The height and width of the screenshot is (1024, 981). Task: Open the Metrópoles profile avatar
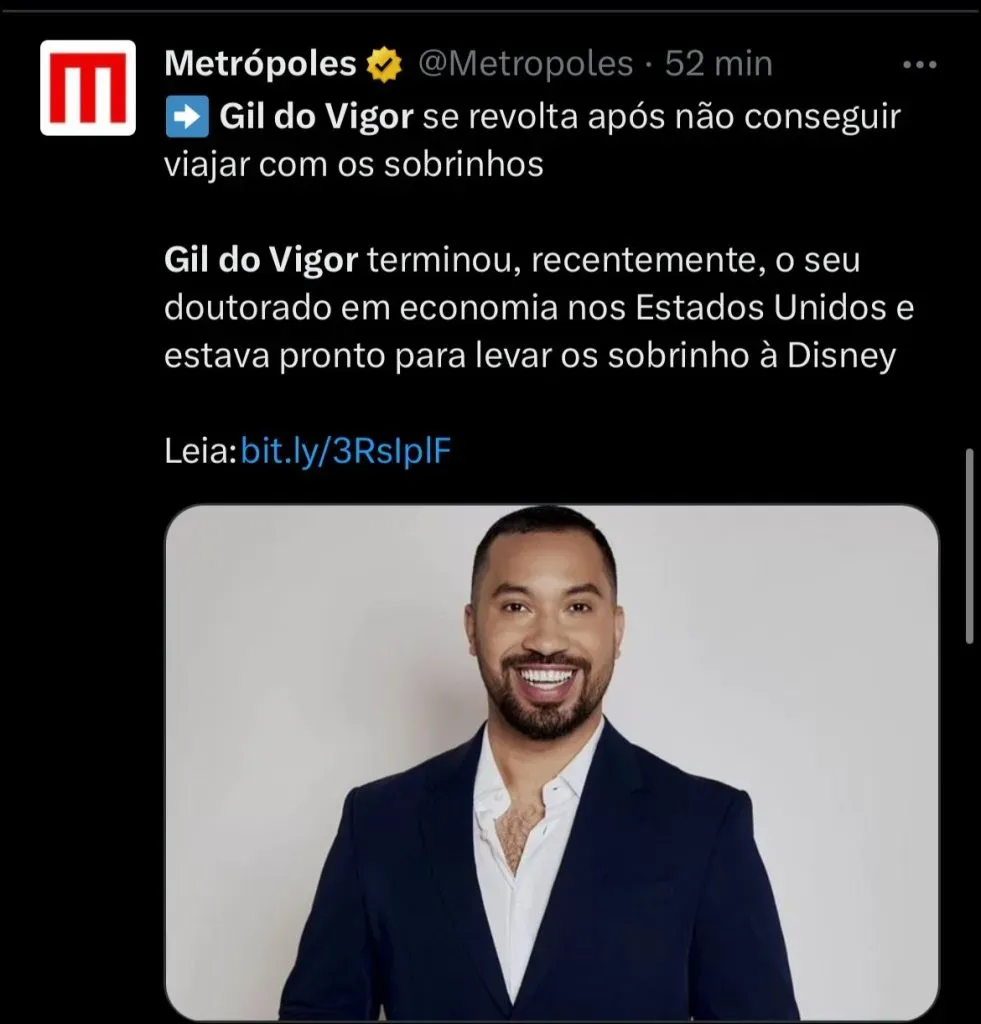(88, 87)
